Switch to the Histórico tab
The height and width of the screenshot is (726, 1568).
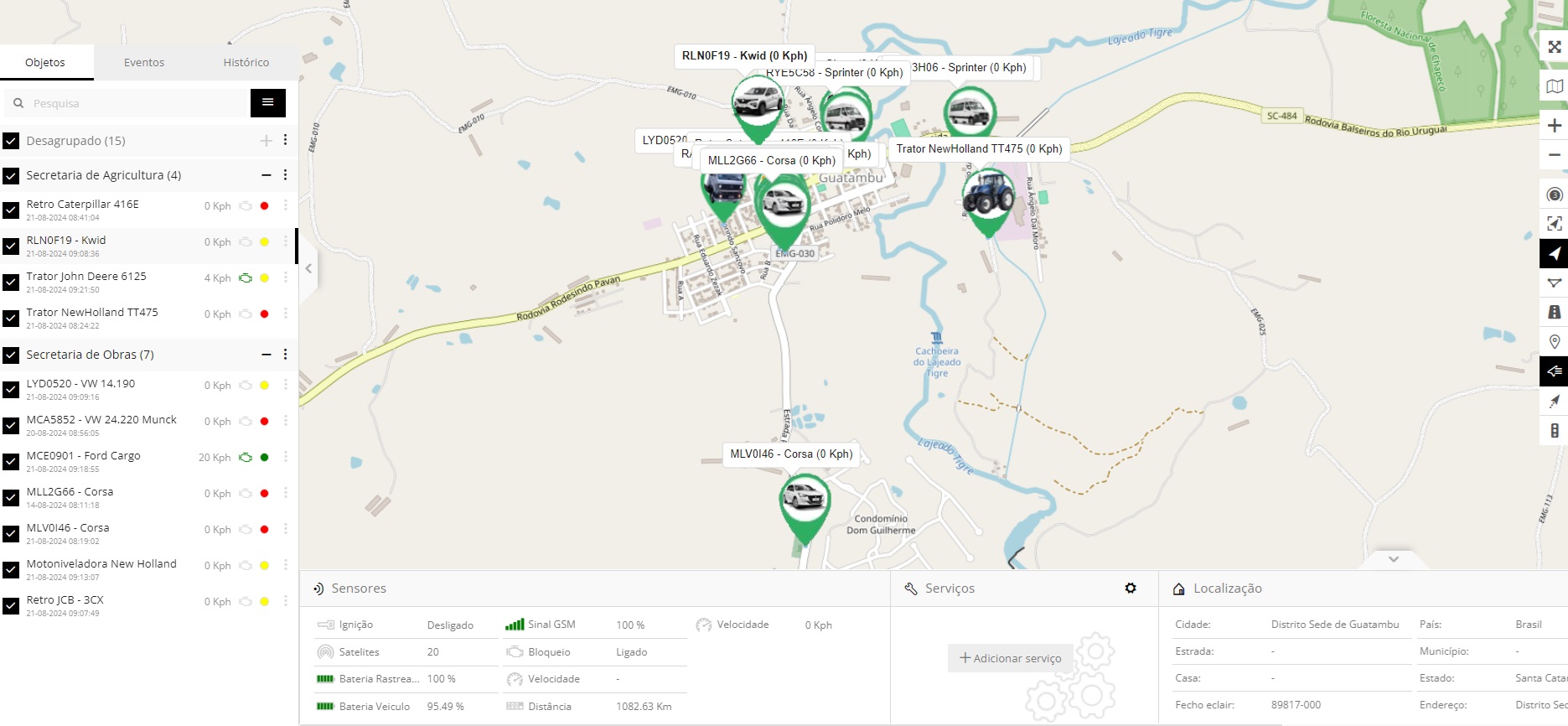point(246,62)
